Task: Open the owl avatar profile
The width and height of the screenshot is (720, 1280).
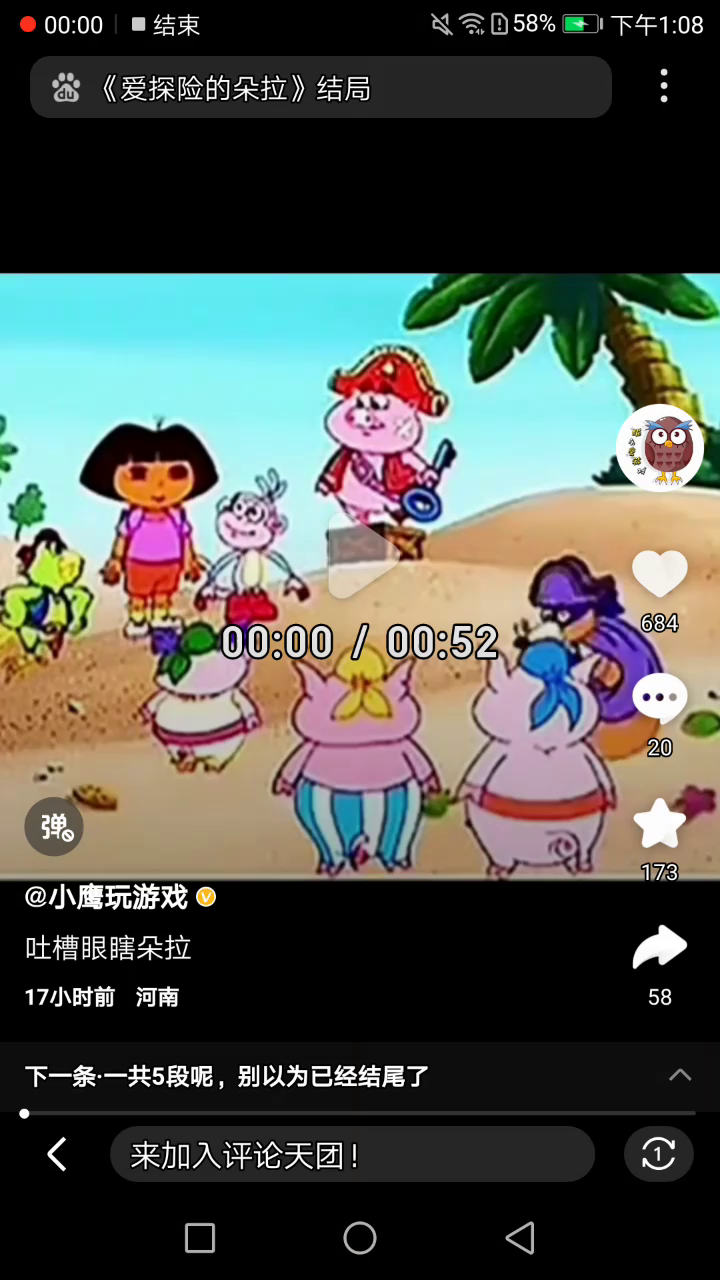Action: 659,447
